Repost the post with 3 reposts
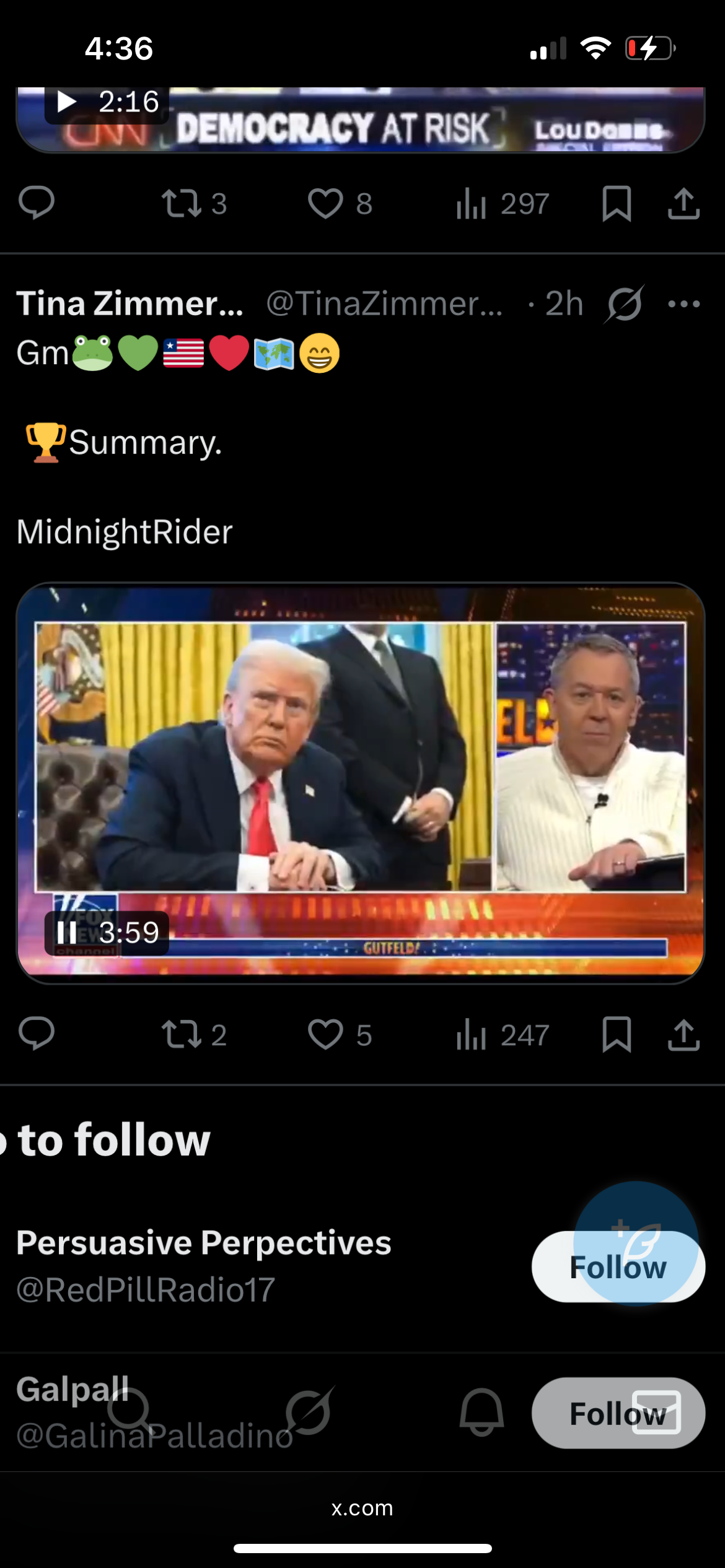Viewport: 725px width, 1568px height. tap(182, 203)
